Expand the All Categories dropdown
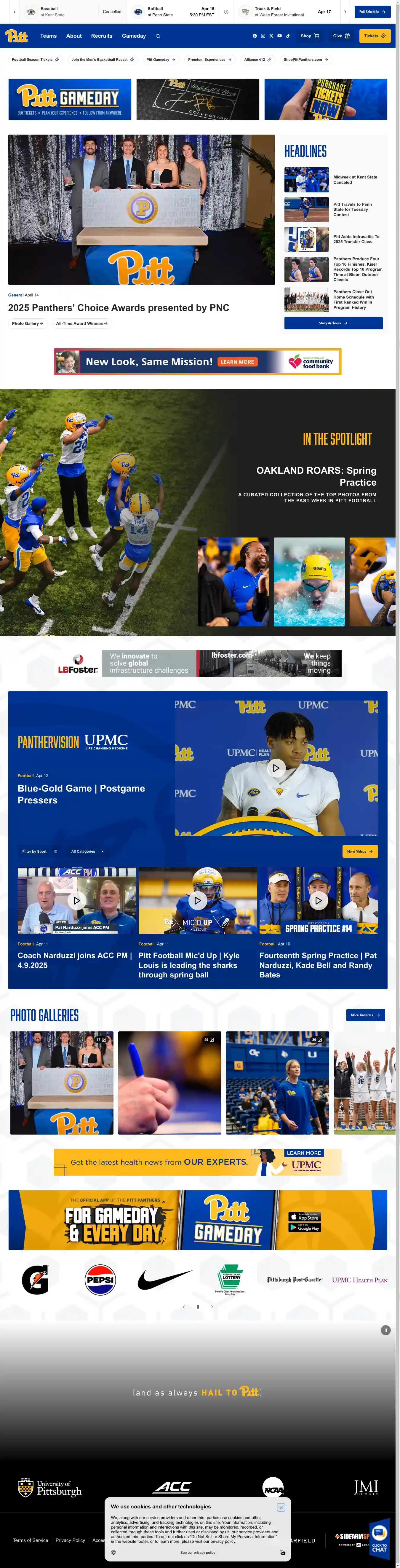 point(87,851)
